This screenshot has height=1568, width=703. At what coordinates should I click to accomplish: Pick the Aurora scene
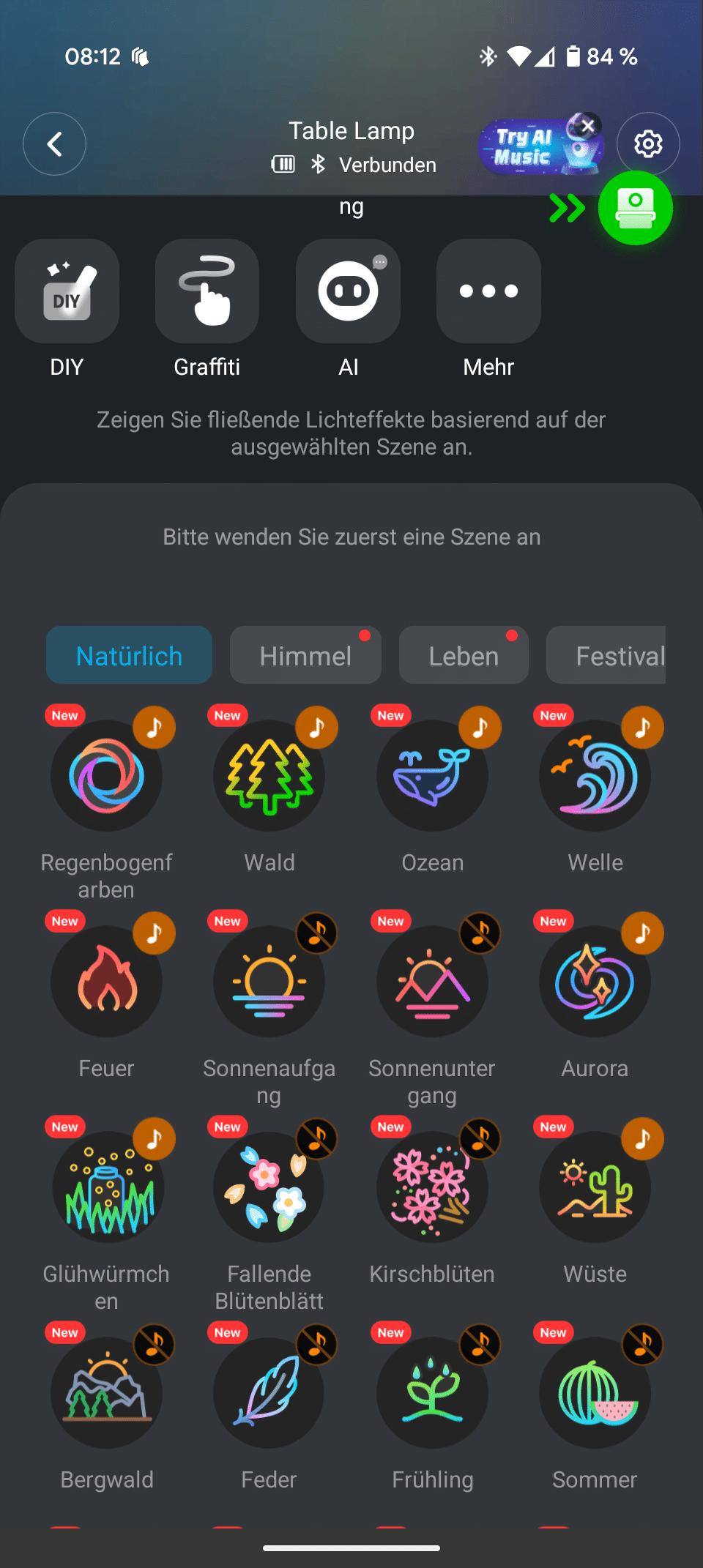pos(595,982)
